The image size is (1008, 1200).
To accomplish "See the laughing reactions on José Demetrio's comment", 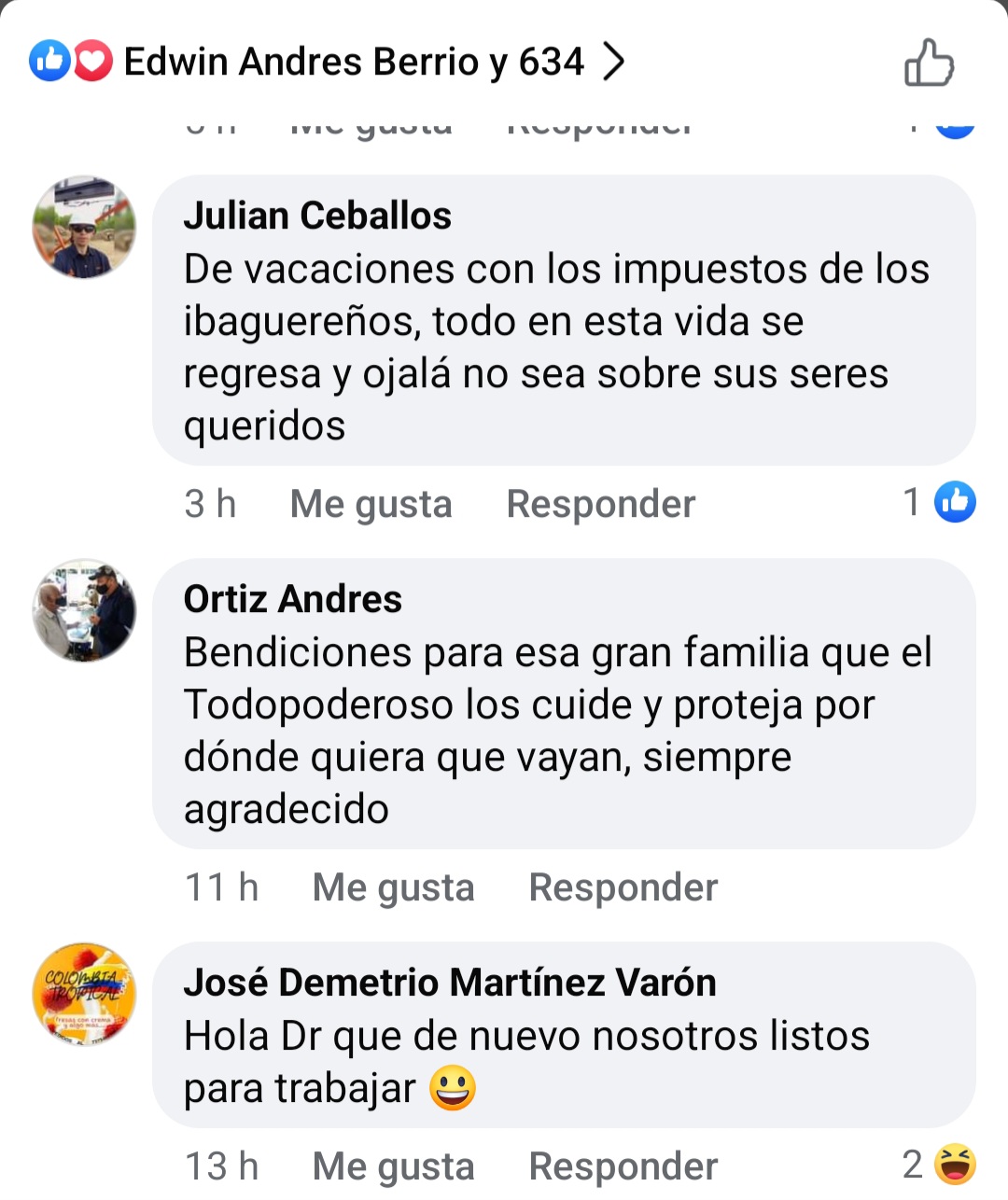I will tap(940, 1165).
